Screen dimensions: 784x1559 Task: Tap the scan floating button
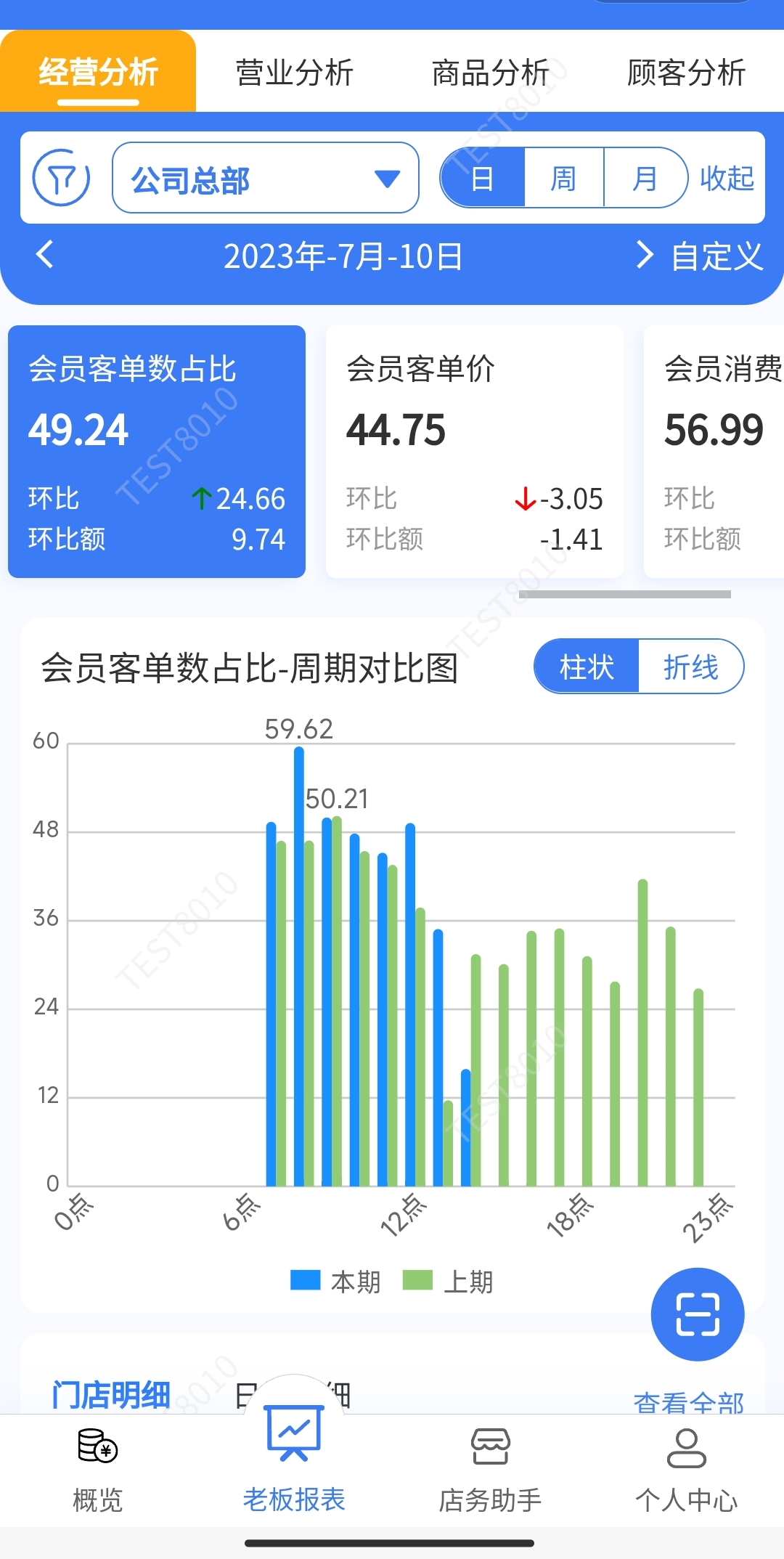point(697,1314)
